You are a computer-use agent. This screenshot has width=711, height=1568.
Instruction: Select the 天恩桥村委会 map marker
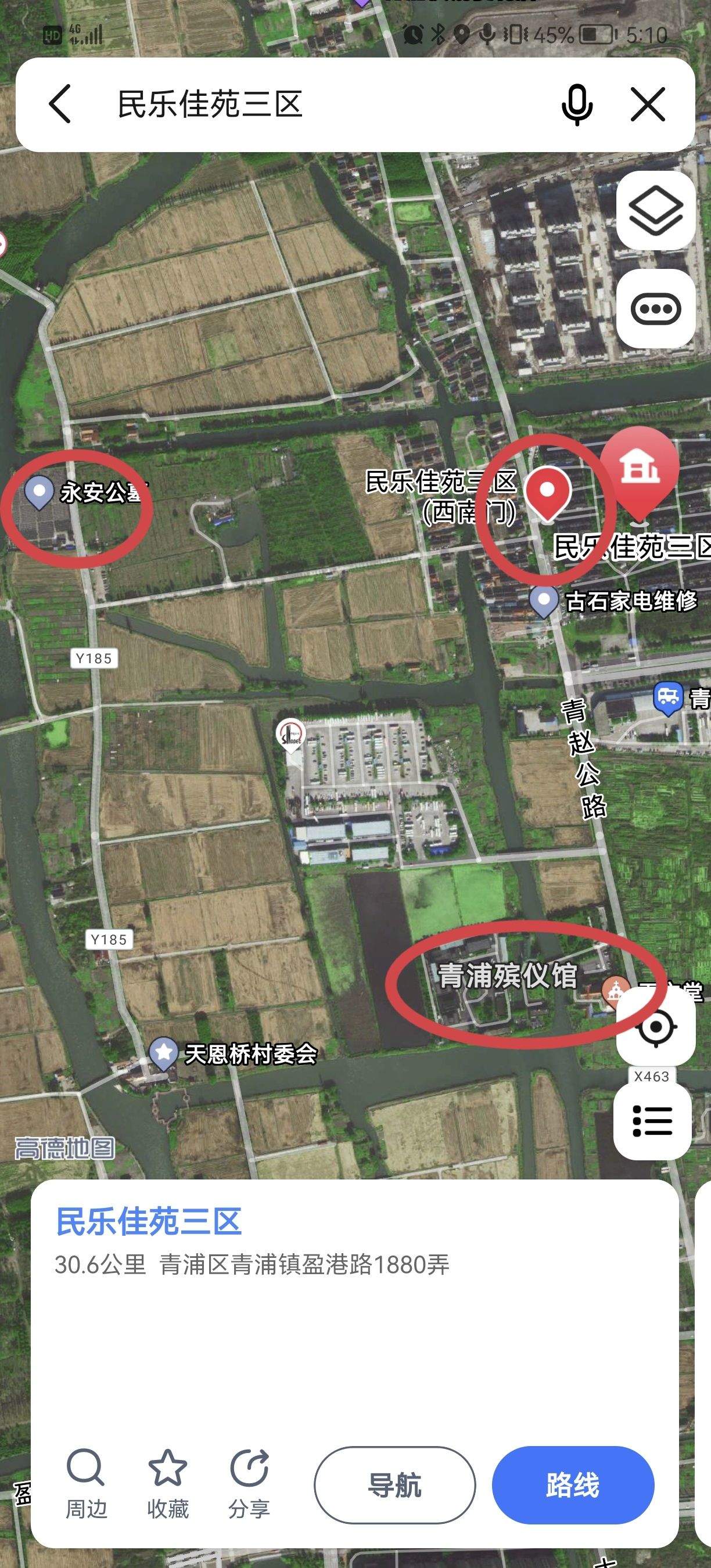click(x=164, y=1053)
